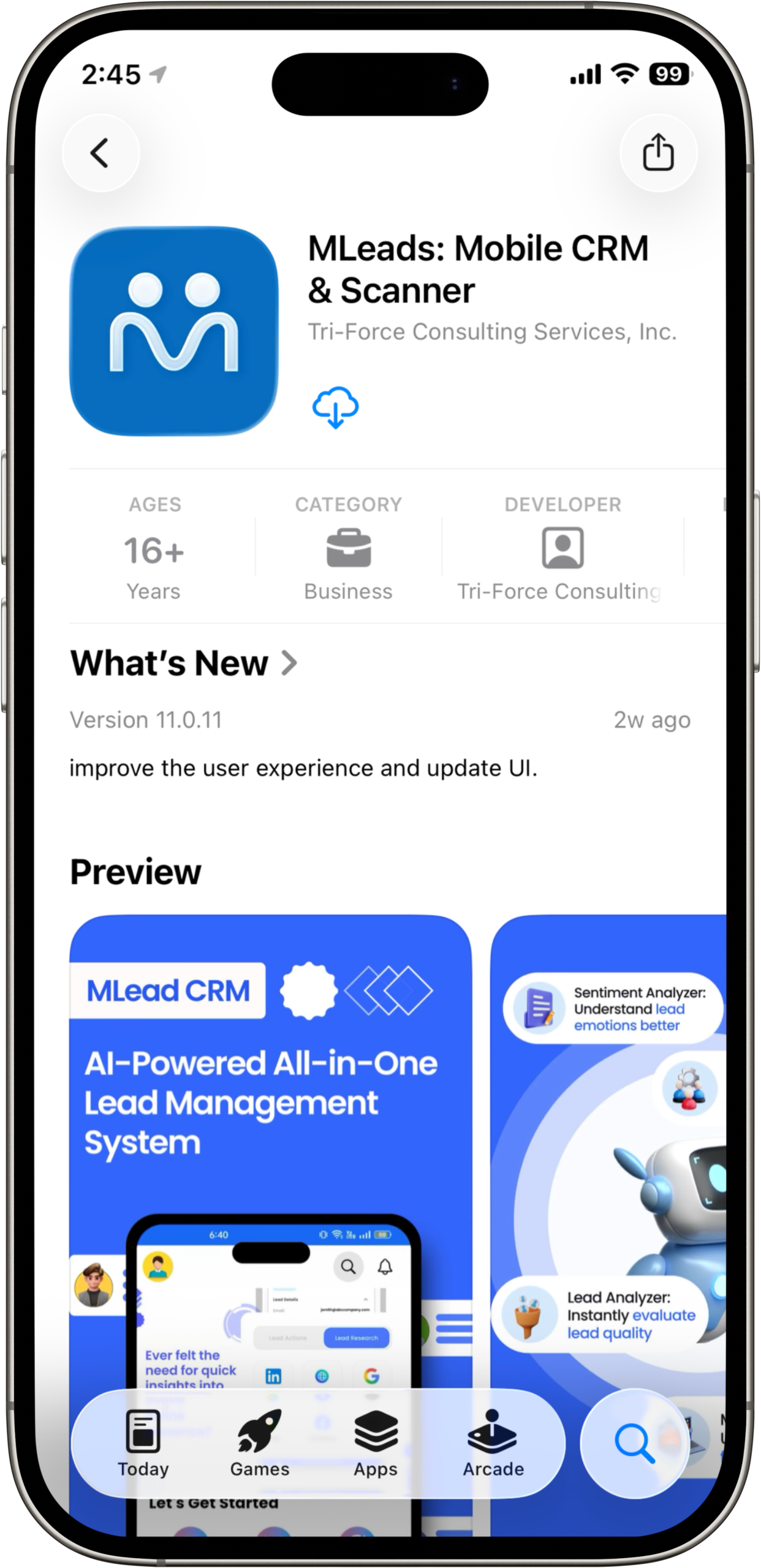The height and width of the screenshot is (1568, 761).
Task: Switch to the Arcade tab
Action: point(493,1444)
